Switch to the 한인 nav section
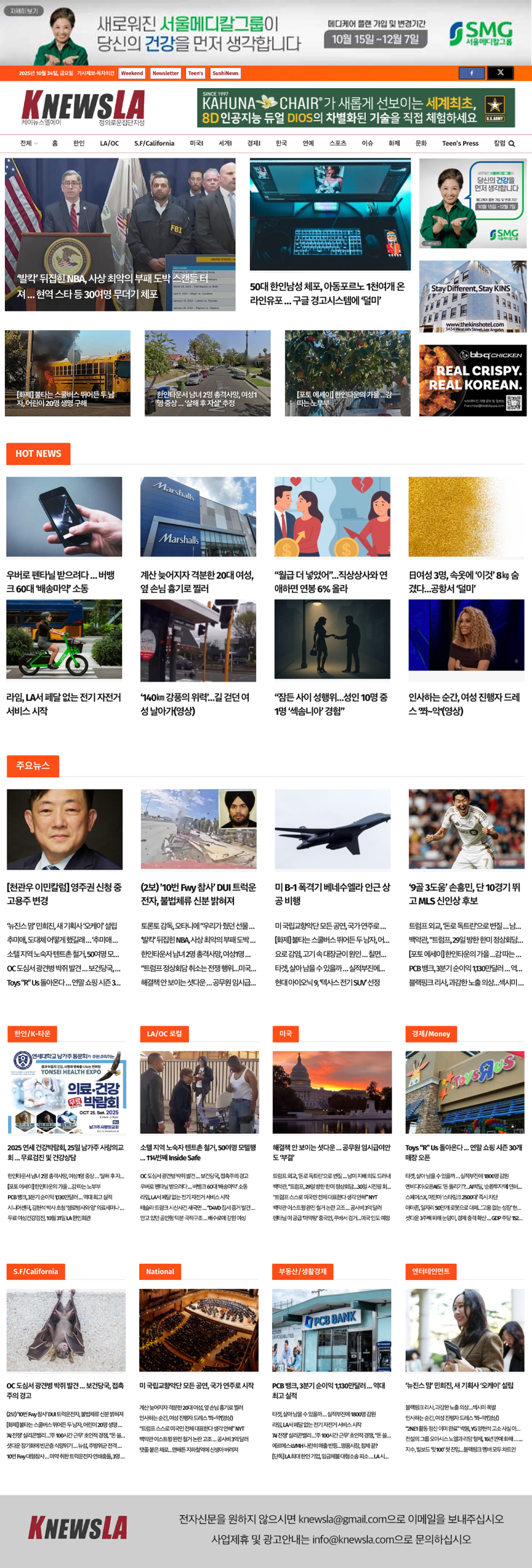This screenshot has width=532, height=1568. click(x=78, y=143)
